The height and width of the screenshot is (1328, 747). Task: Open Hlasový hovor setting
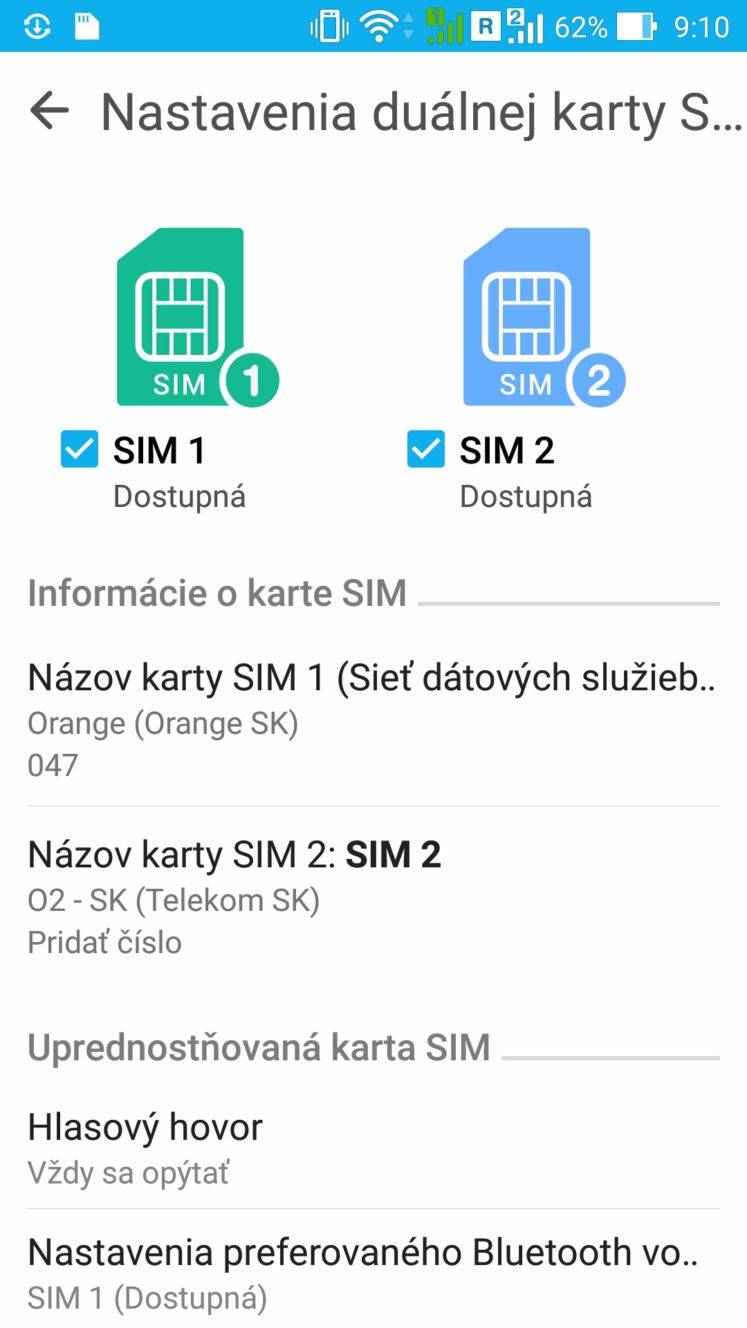point(373,1148)
